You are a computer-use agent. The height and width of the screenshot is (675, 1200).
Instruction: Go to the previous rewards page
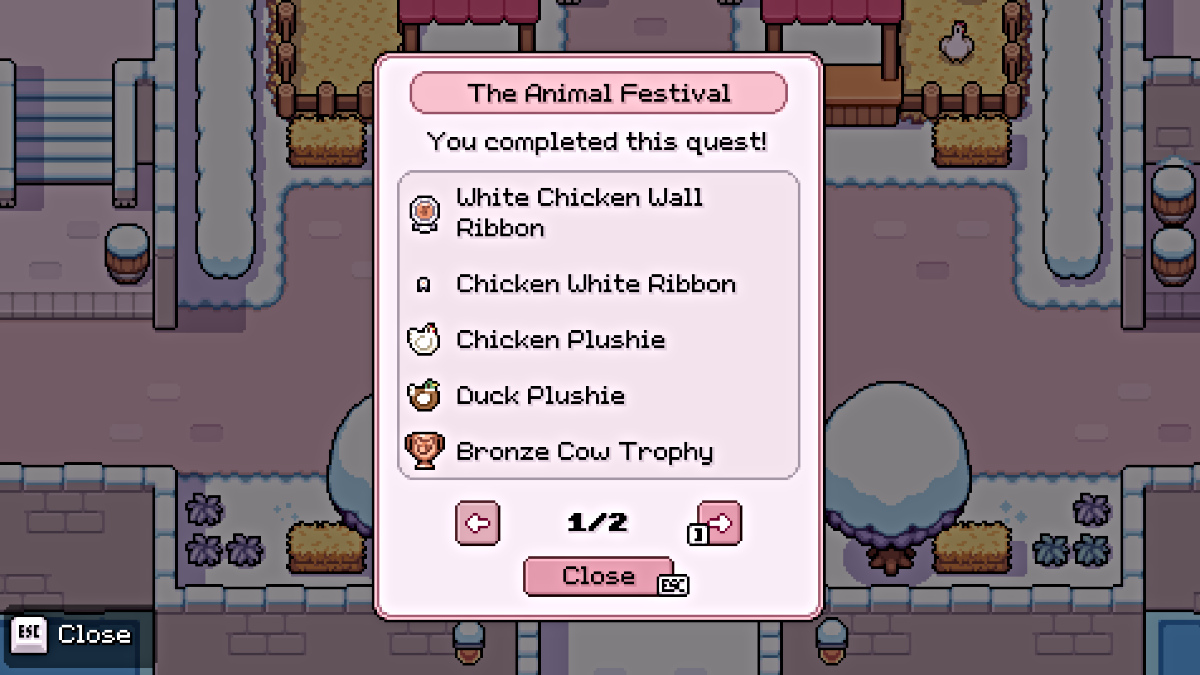[477, 523]
